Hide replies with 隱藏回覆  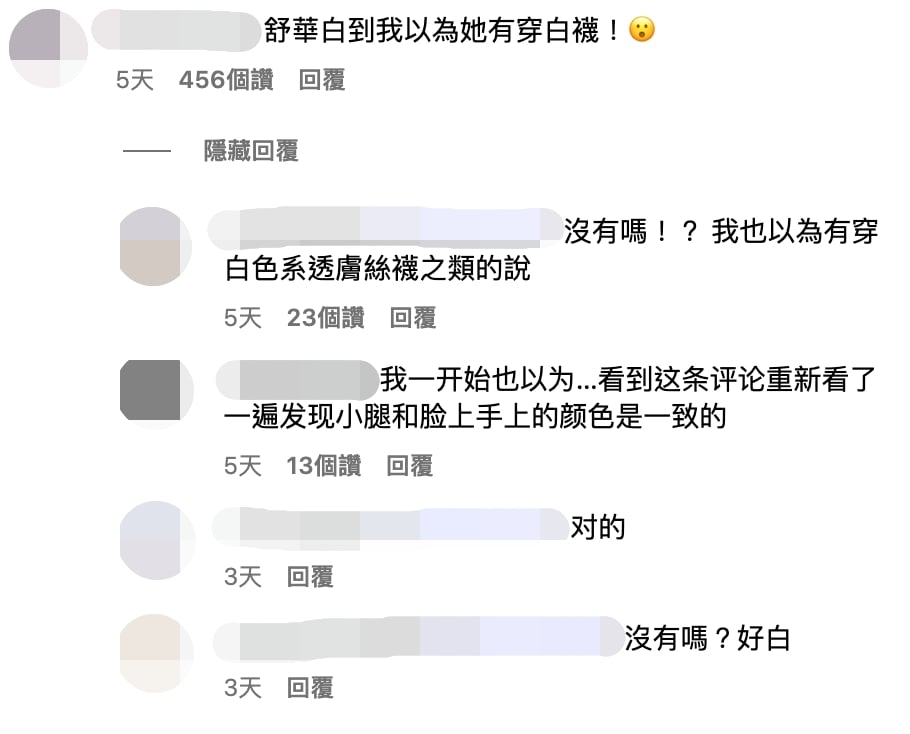click(251, 152)
